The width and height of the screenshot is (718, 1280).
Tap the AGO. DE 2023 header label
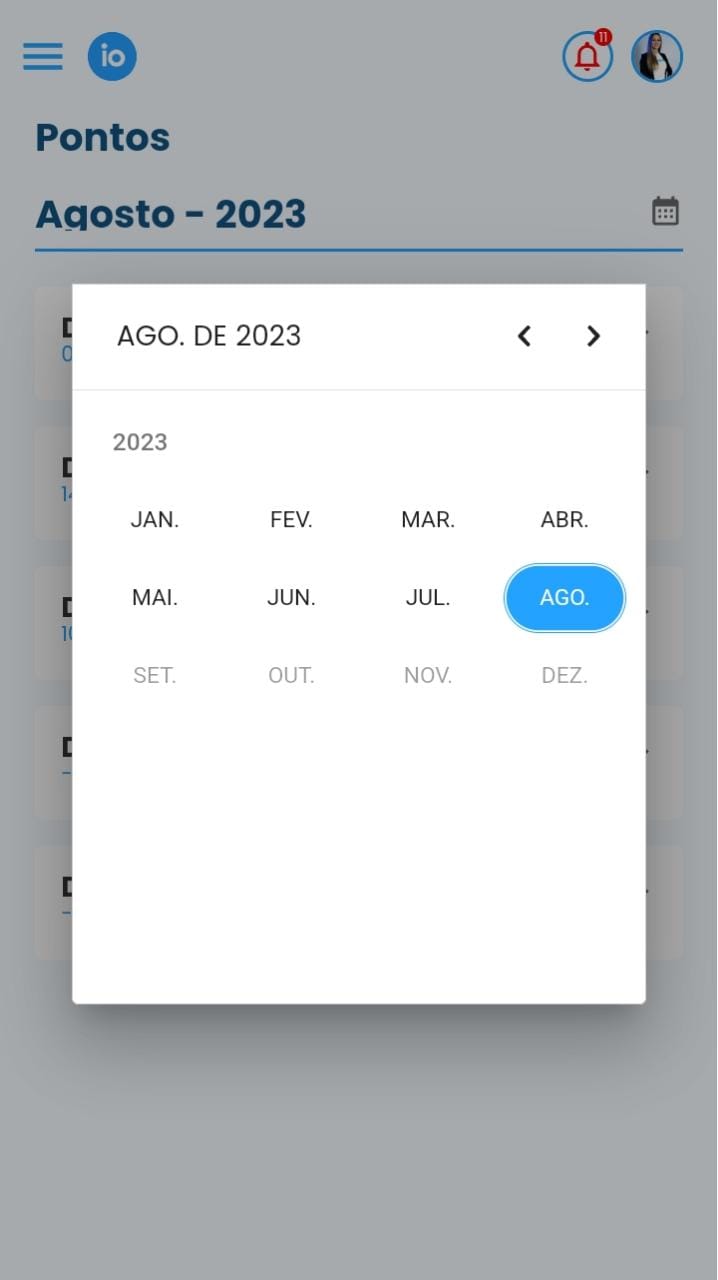209,336
